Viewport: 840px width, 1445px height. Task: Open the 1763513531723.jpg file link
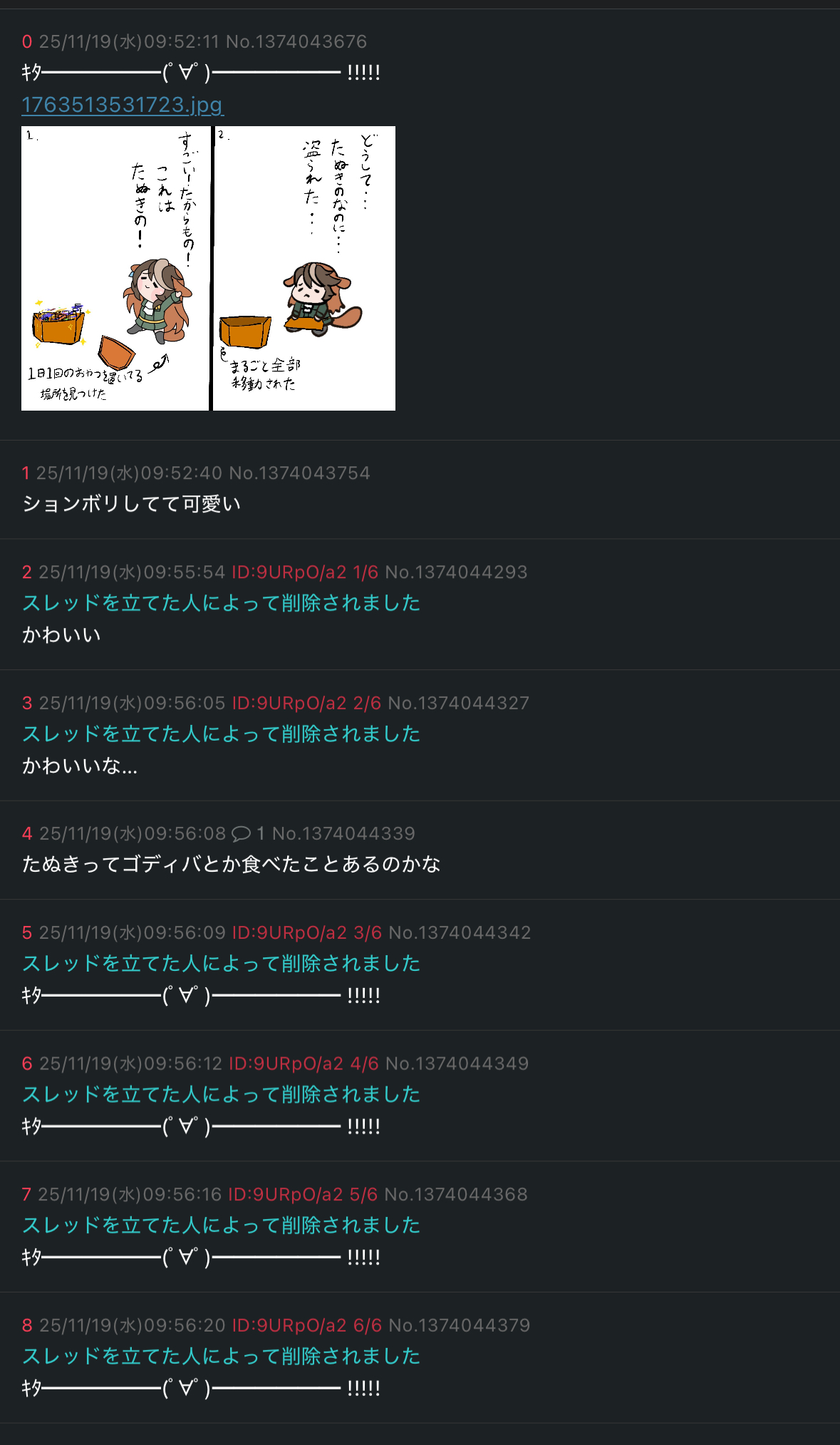pyautogui.click(x=122, y=105)
